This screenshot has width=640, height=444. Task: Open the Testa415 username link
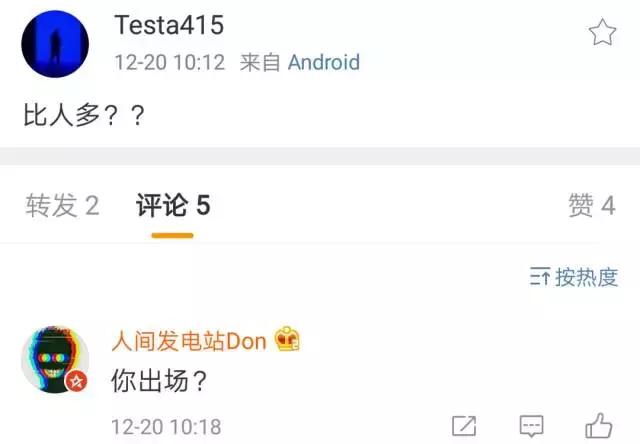169,25
